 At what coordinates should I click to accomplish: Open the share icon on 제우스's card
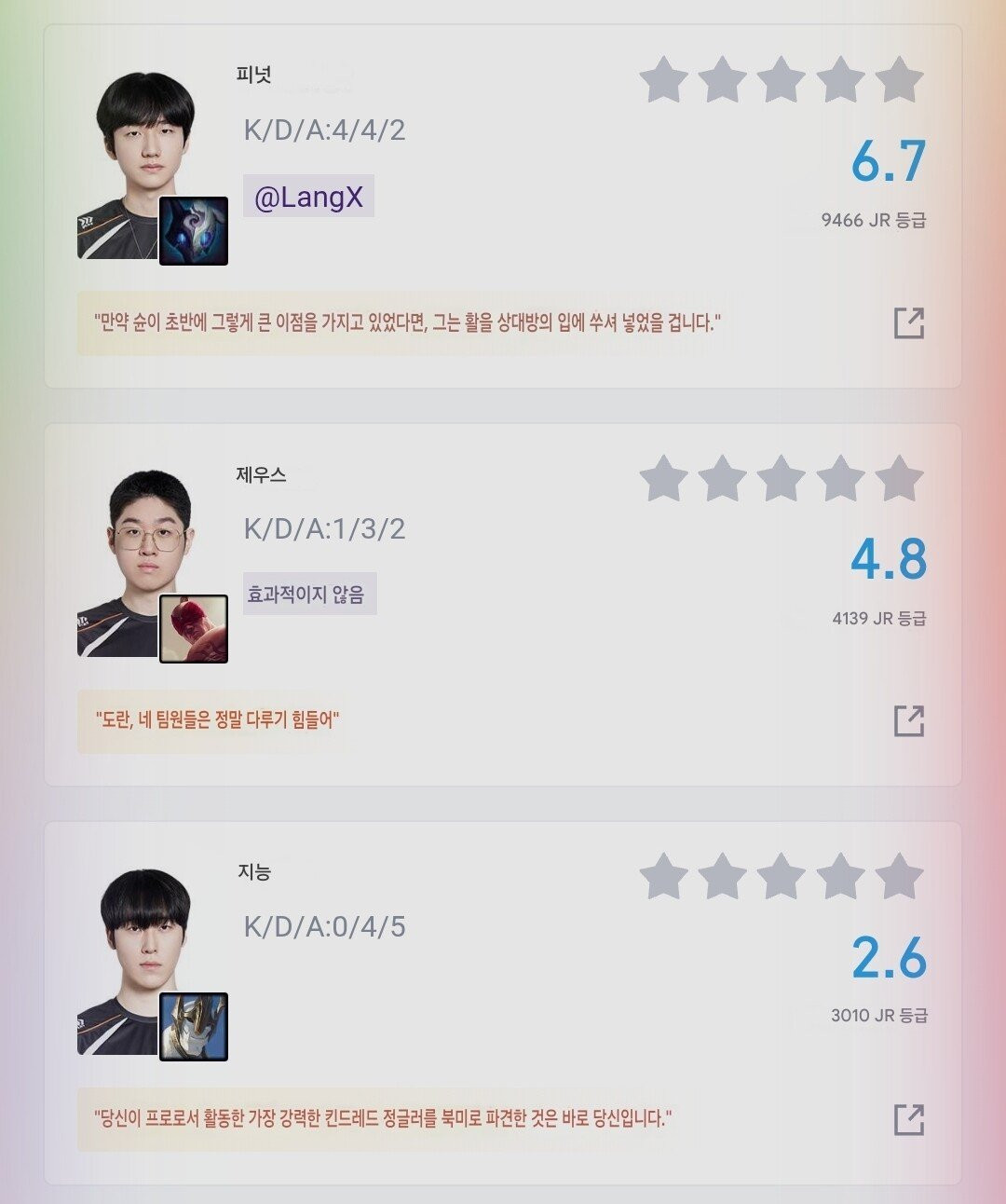[x=909, y=720]
